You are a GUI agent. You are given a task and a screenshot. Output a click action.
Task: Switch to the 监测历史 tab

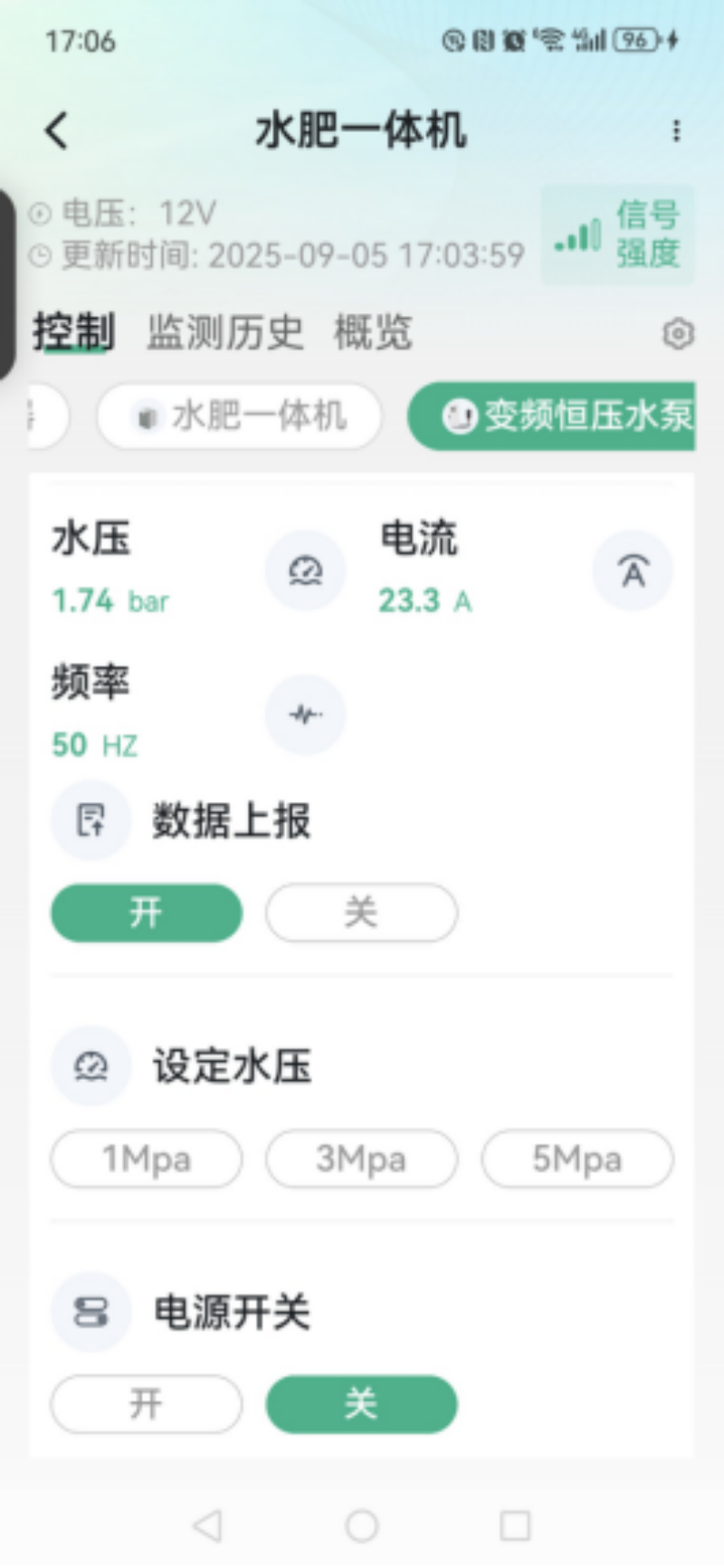pyautogui.click(x=224, y=332)
